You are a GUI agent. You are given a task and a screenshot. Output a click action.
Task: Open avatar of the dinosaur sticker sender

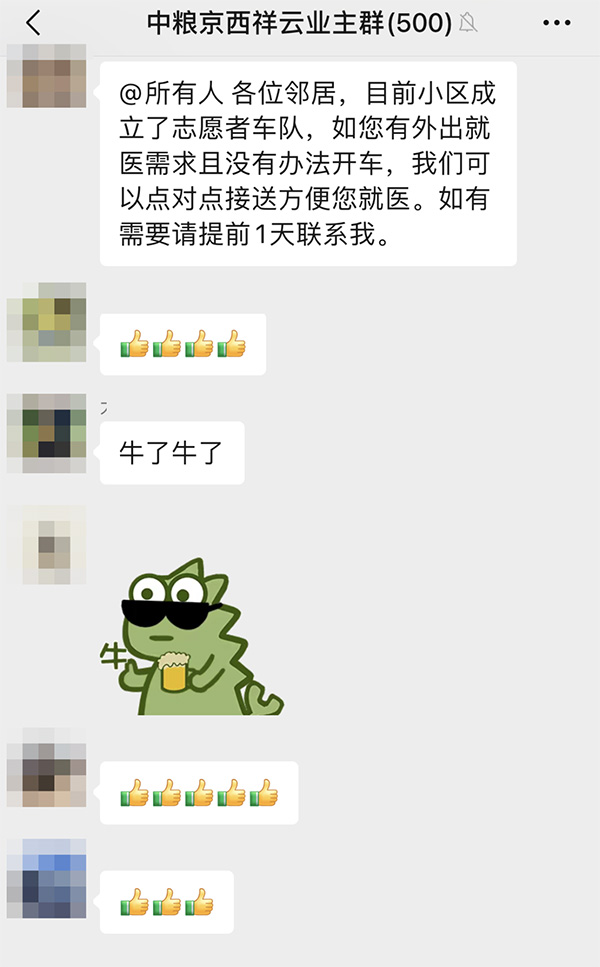pyautogui.click(x=46, y=545)
